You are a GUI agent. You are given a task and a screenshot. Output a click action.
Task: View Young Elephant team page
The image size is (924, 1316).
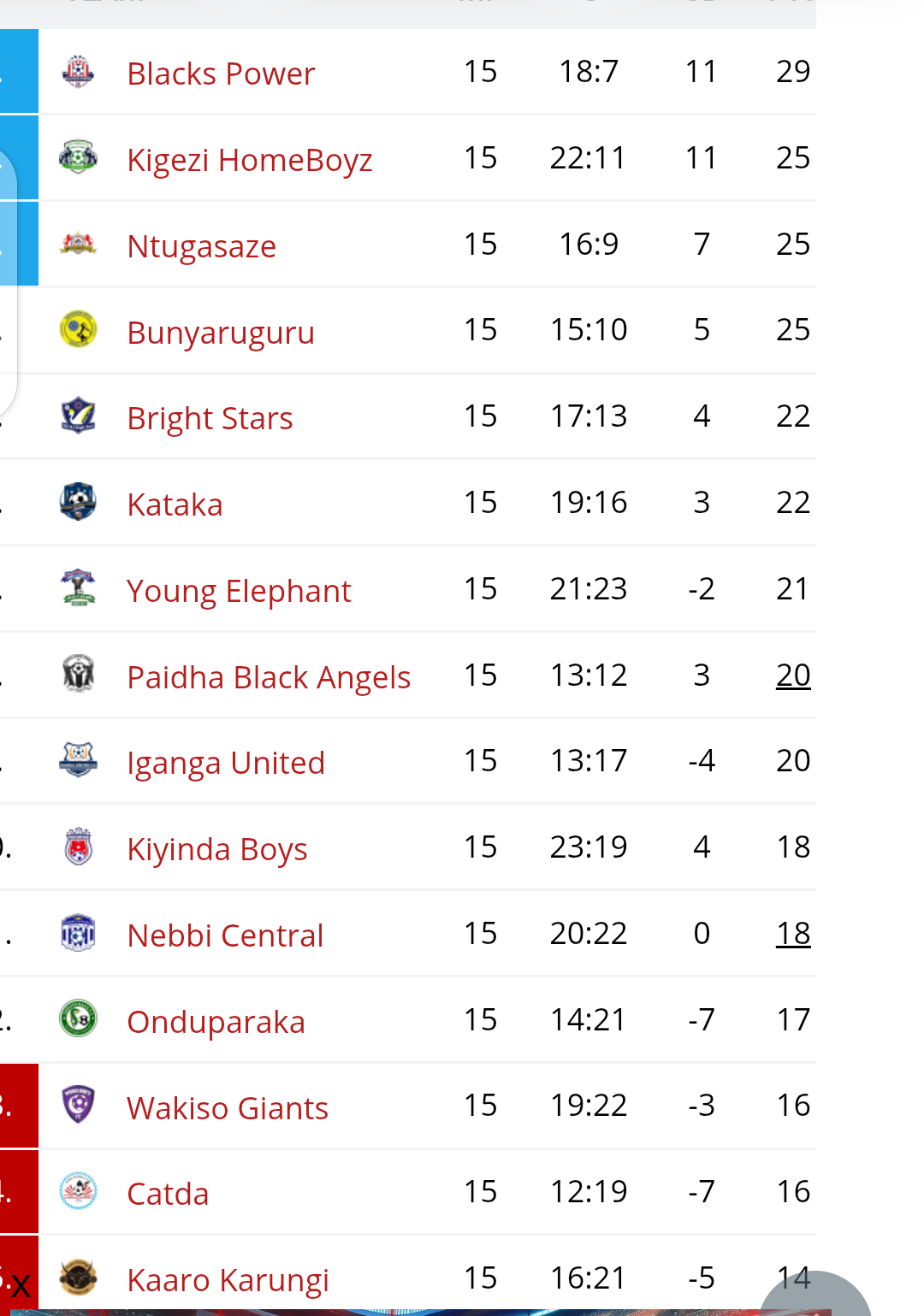tap(239, 591)
